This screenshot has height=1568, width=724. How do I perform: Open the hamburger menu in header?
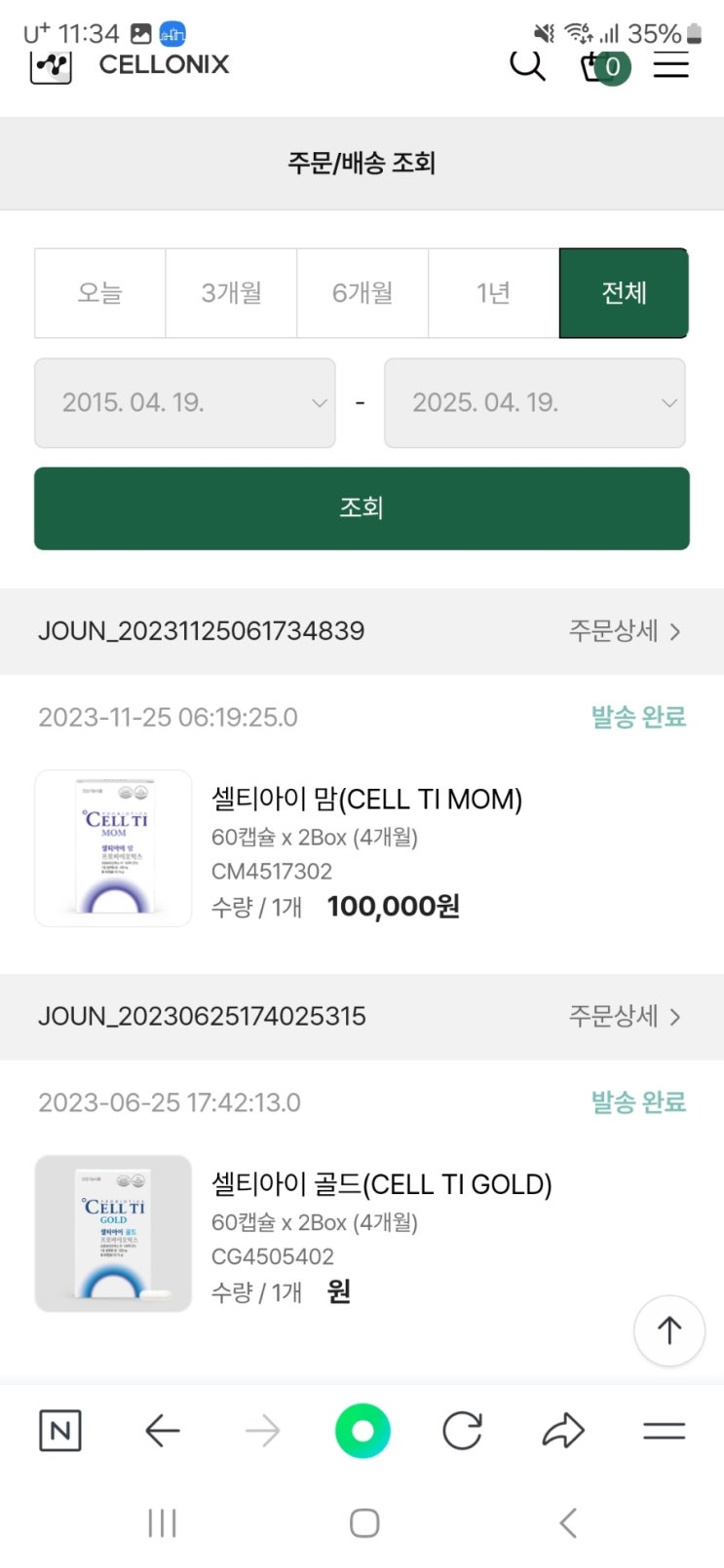click(x=670, y=64)
